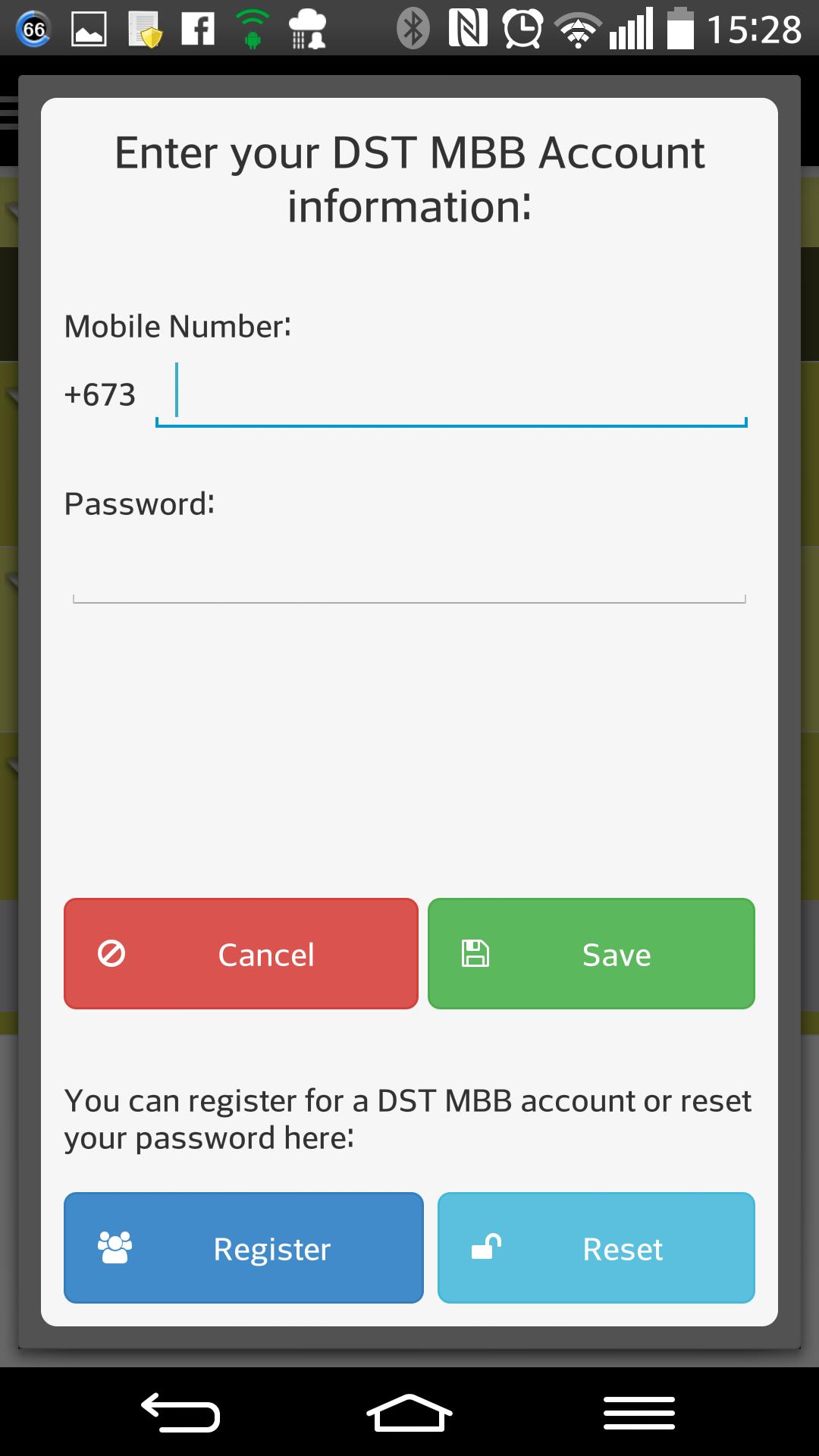
Task: Enter the Password field
Action: coord(409,573)
